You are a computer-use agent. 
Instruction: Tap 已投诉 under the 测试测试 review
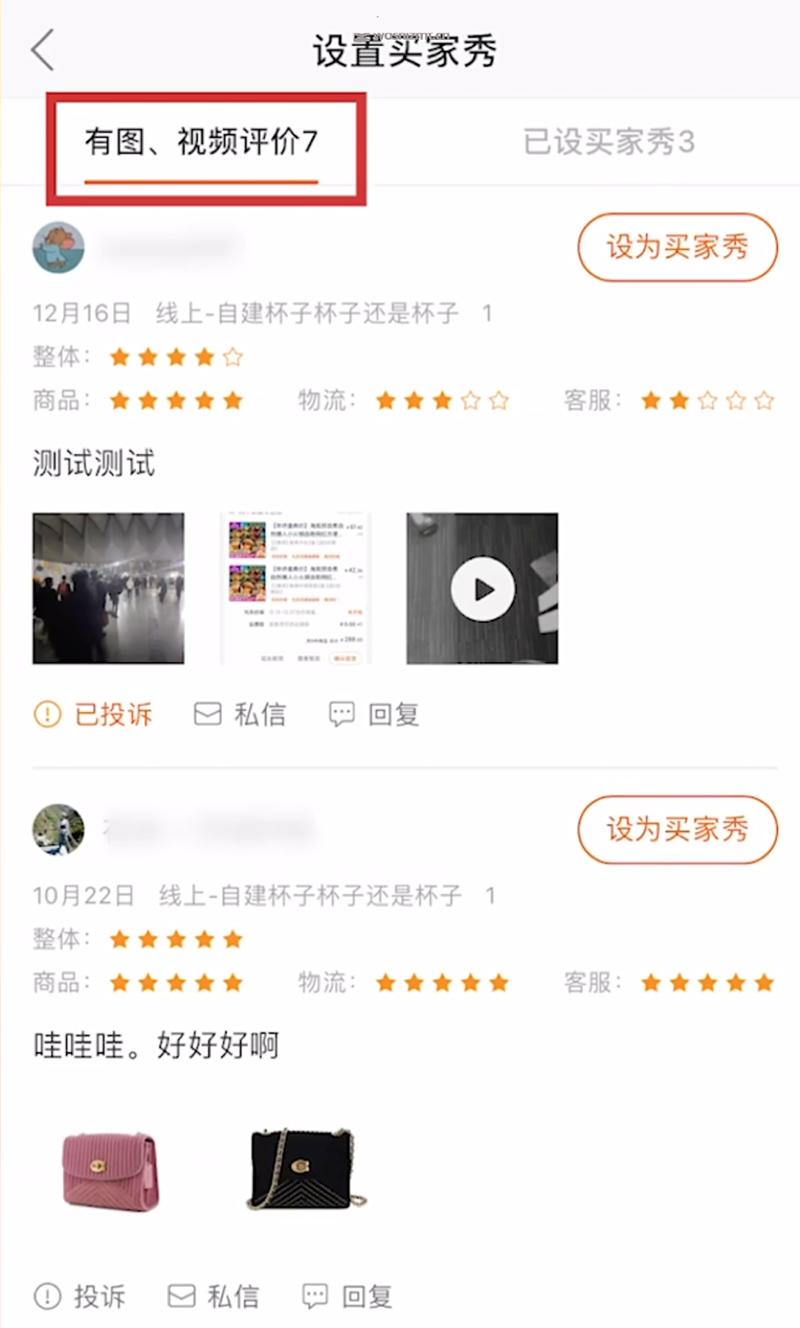click(94, 714)
